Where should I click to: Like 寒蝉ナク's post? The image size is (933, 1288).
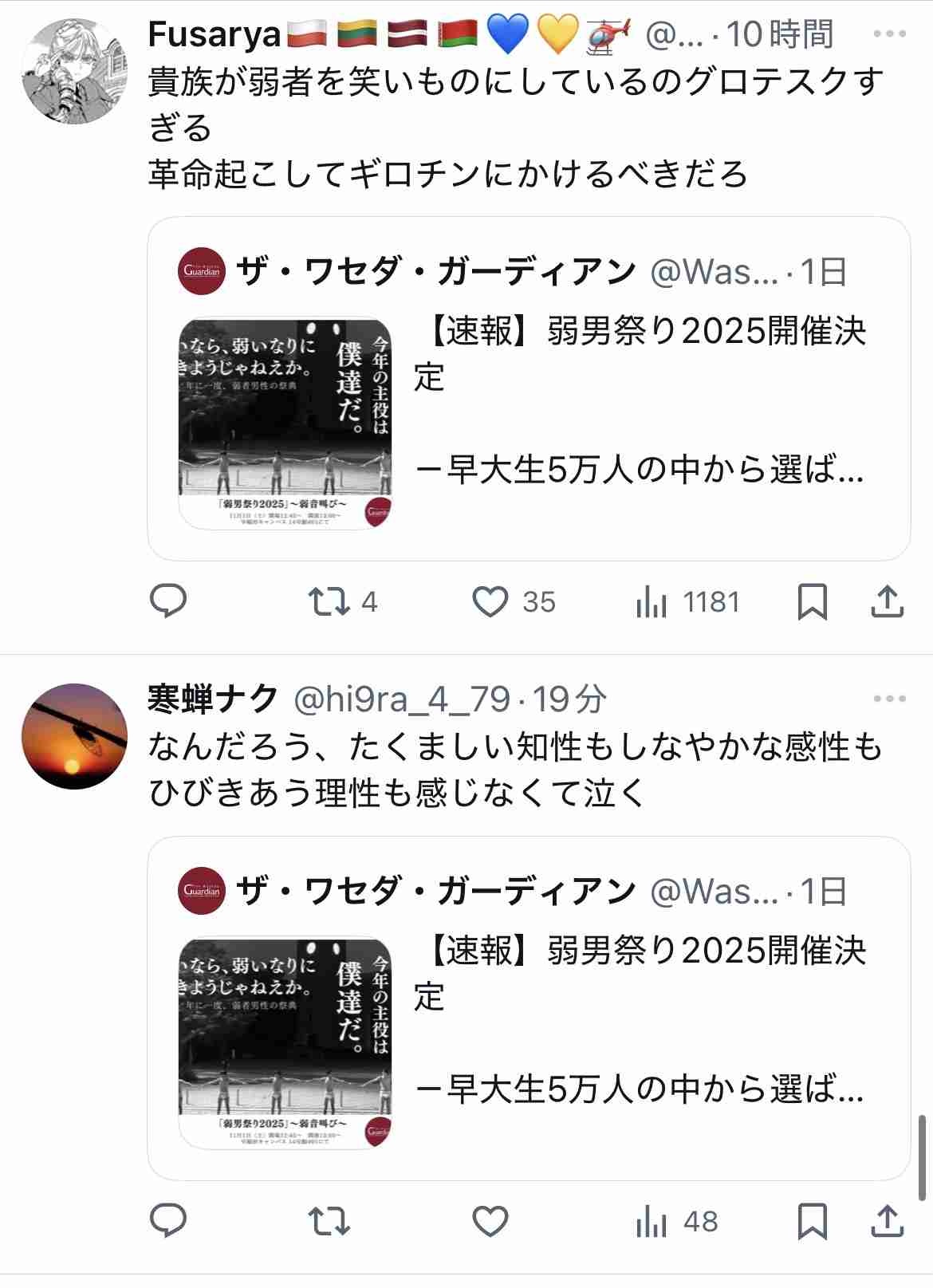pos(490,1222)
